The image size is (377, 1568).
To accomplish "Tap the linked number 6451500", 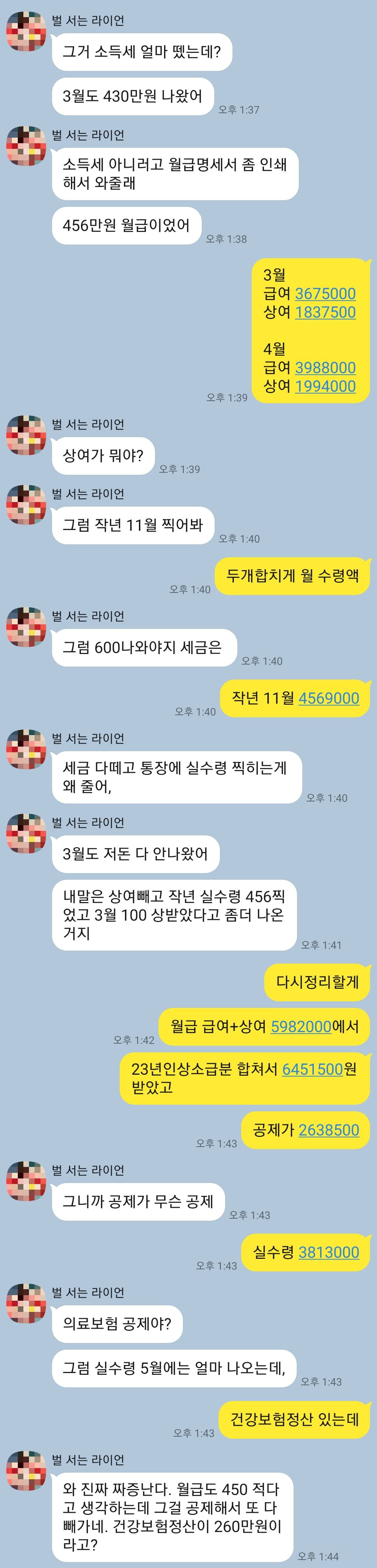I will 312,1069.
